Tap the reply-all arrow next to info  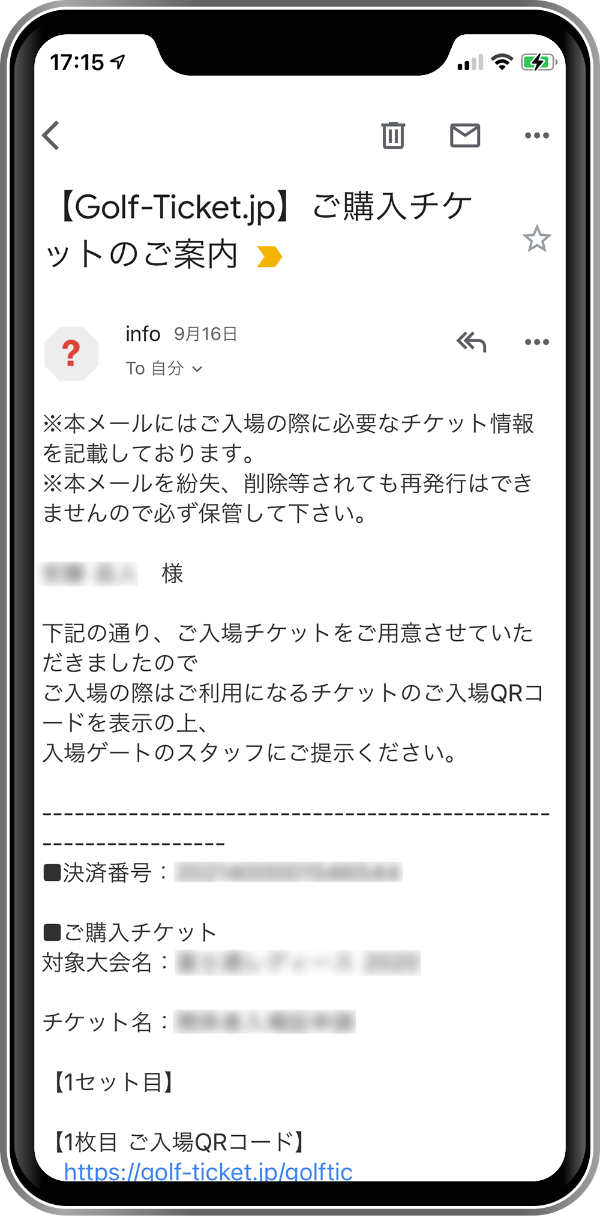click(x=471, y=343)
